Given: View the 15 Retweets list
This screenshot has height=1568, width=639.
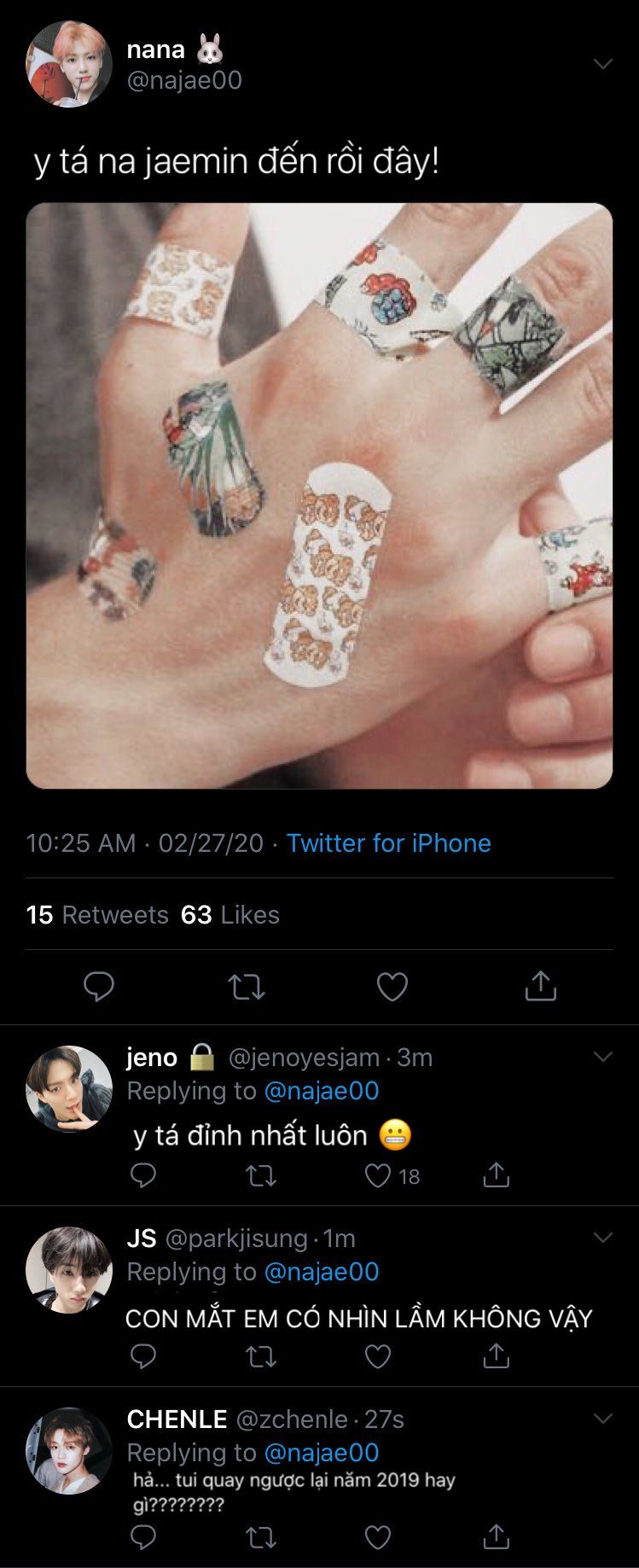Looking at the screenshot, I should click(97, 915).
